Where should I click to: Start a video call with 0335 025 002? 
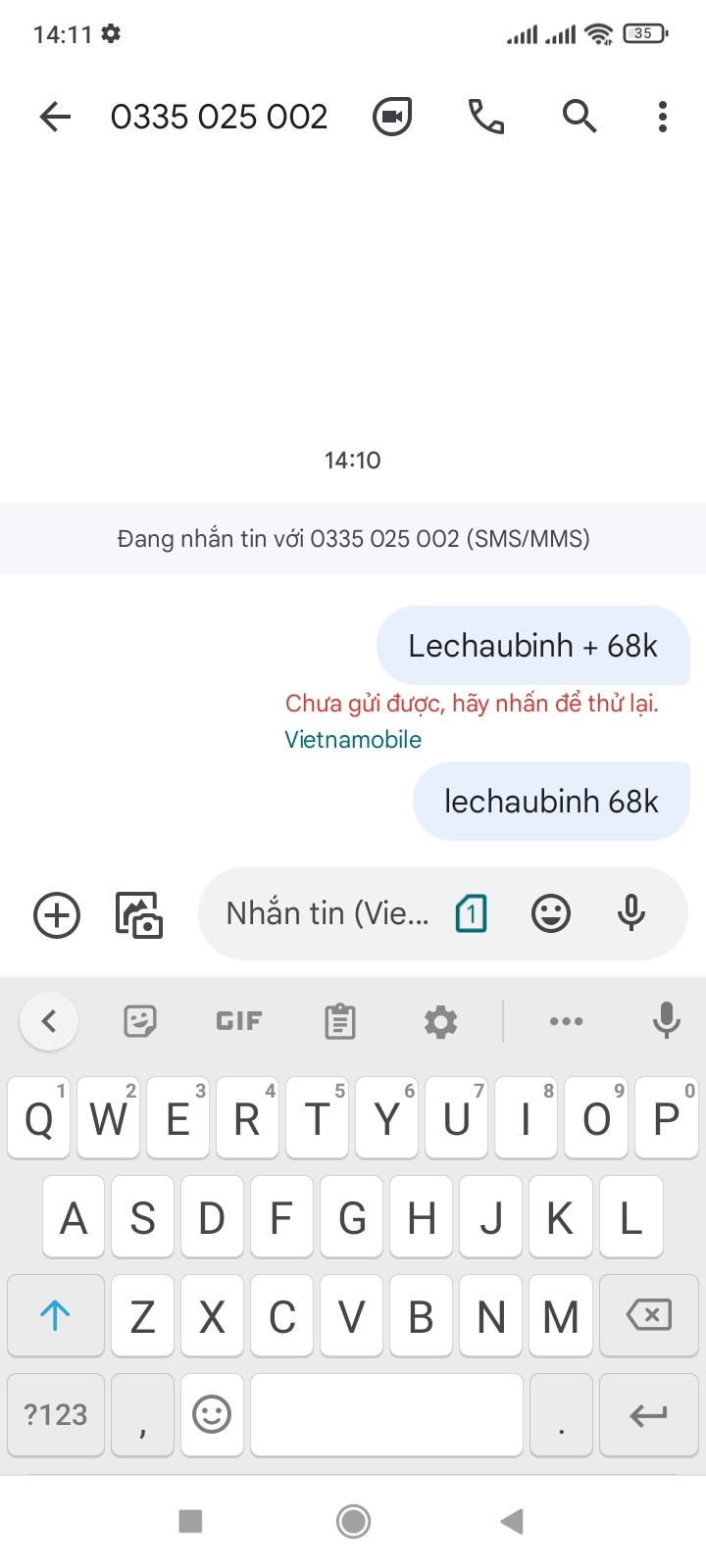point(392,118)
